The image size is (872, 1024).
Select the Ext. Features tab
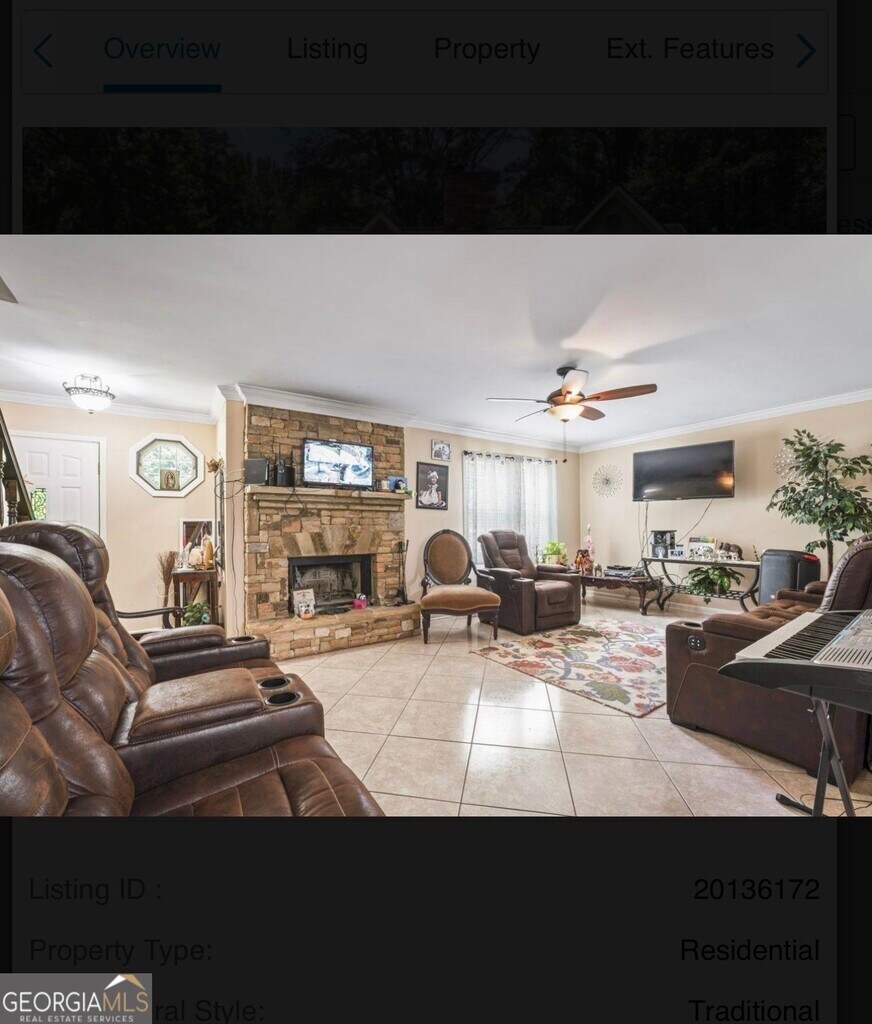pyautogui.click(x=689, y=49)
